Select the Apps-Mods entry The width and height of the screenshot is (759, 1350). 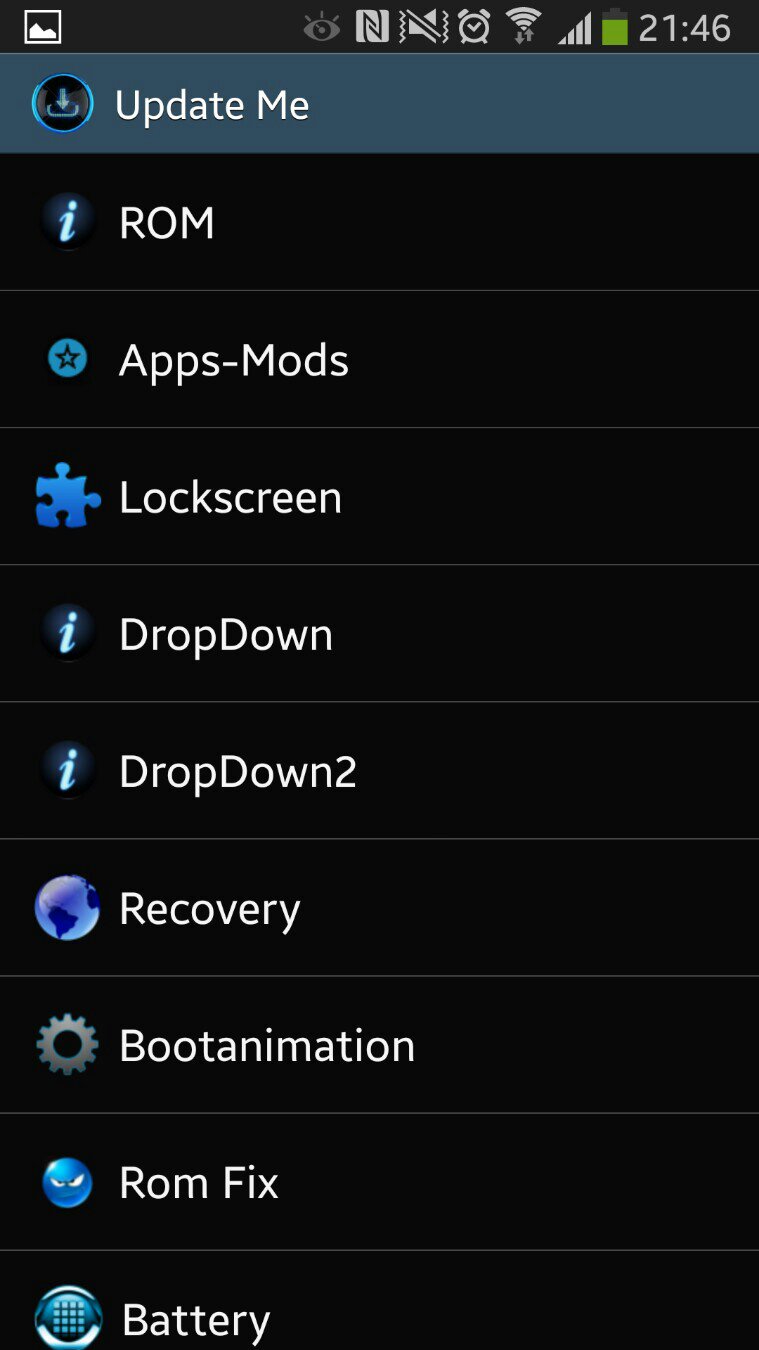[x=379, y=359]
